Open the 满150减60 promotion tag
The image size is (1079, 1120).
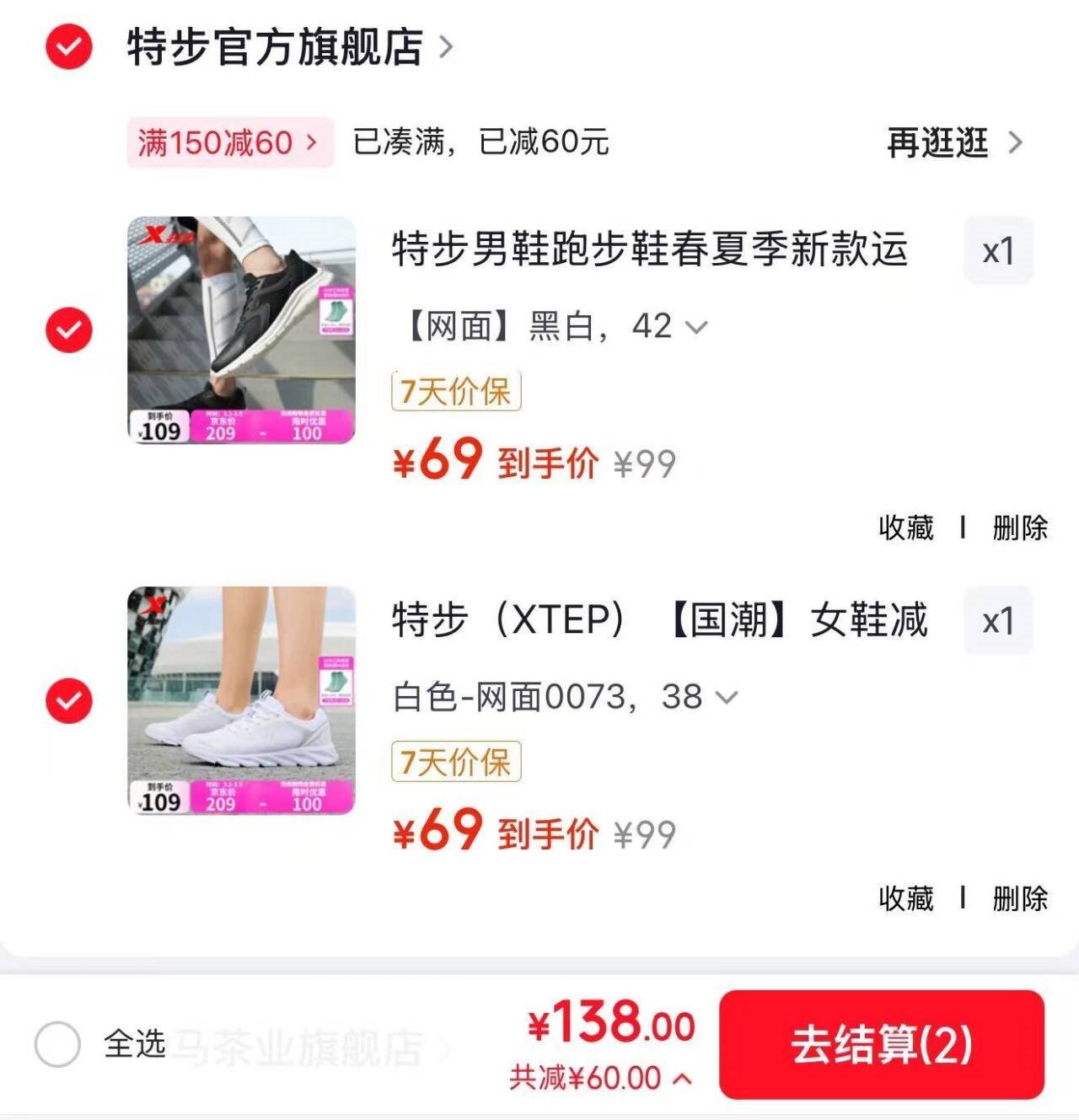(x=228, y=142)
